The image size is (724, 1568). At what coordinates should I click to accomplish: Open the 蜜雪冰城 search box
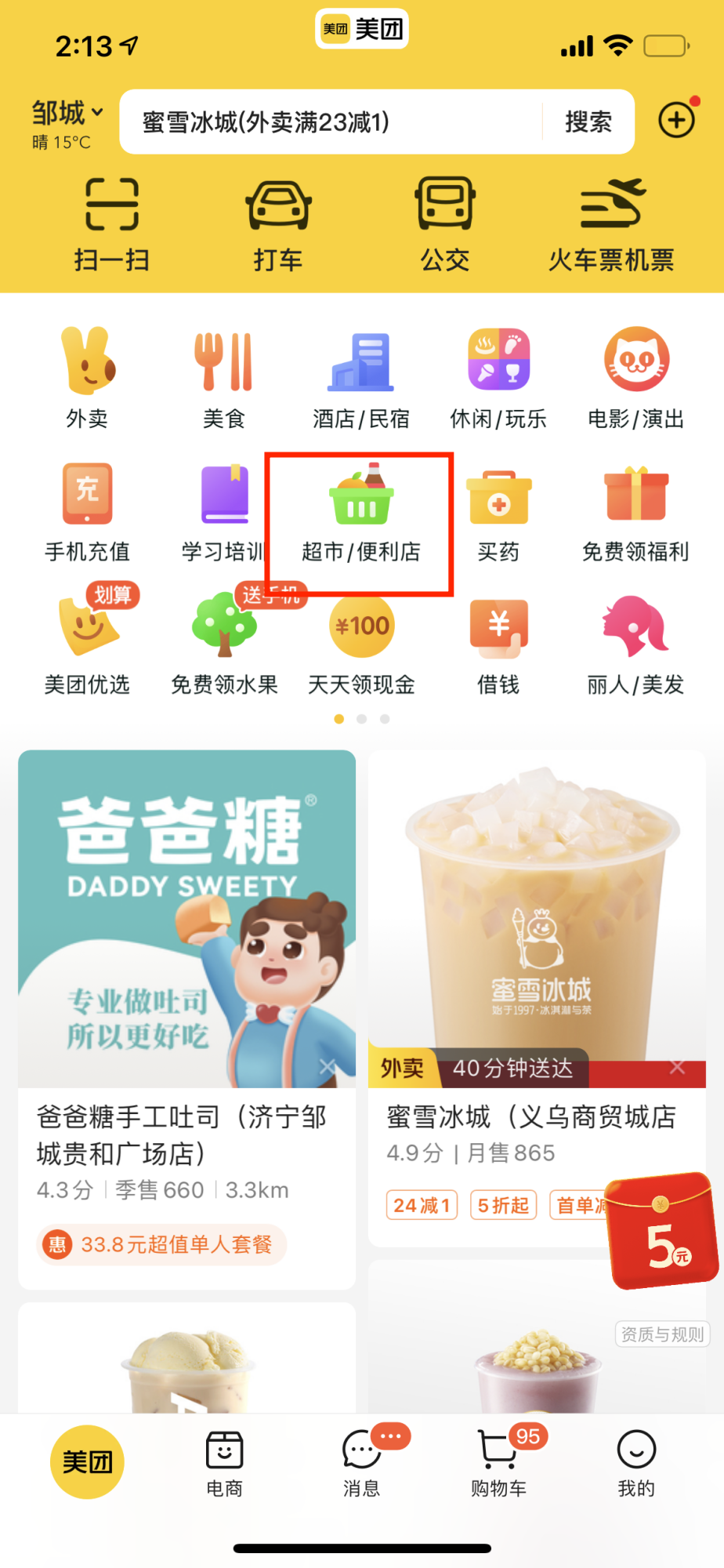click(329, 122)
